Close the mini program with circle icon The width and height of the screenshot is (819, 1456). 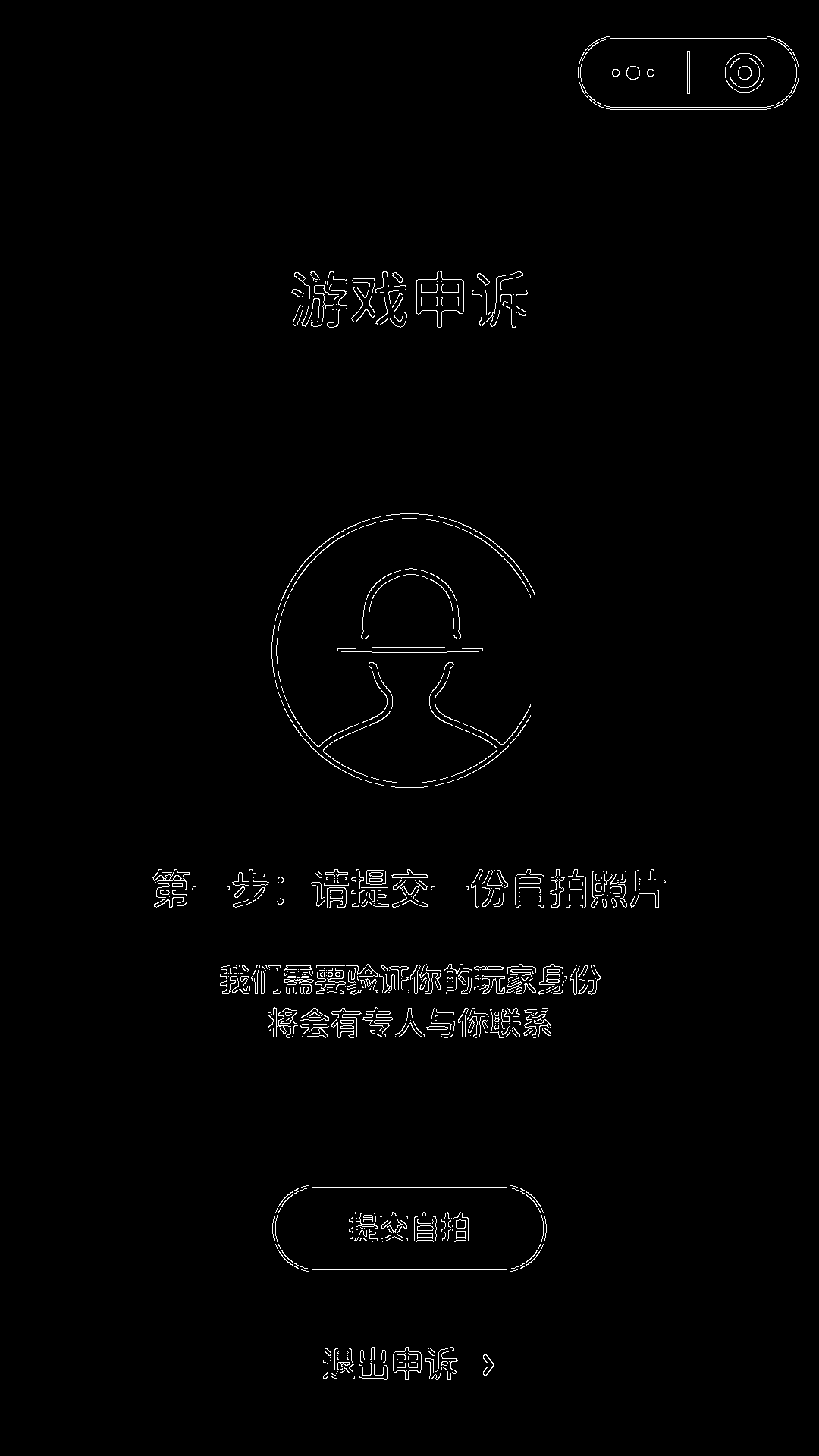click(744, 73)
